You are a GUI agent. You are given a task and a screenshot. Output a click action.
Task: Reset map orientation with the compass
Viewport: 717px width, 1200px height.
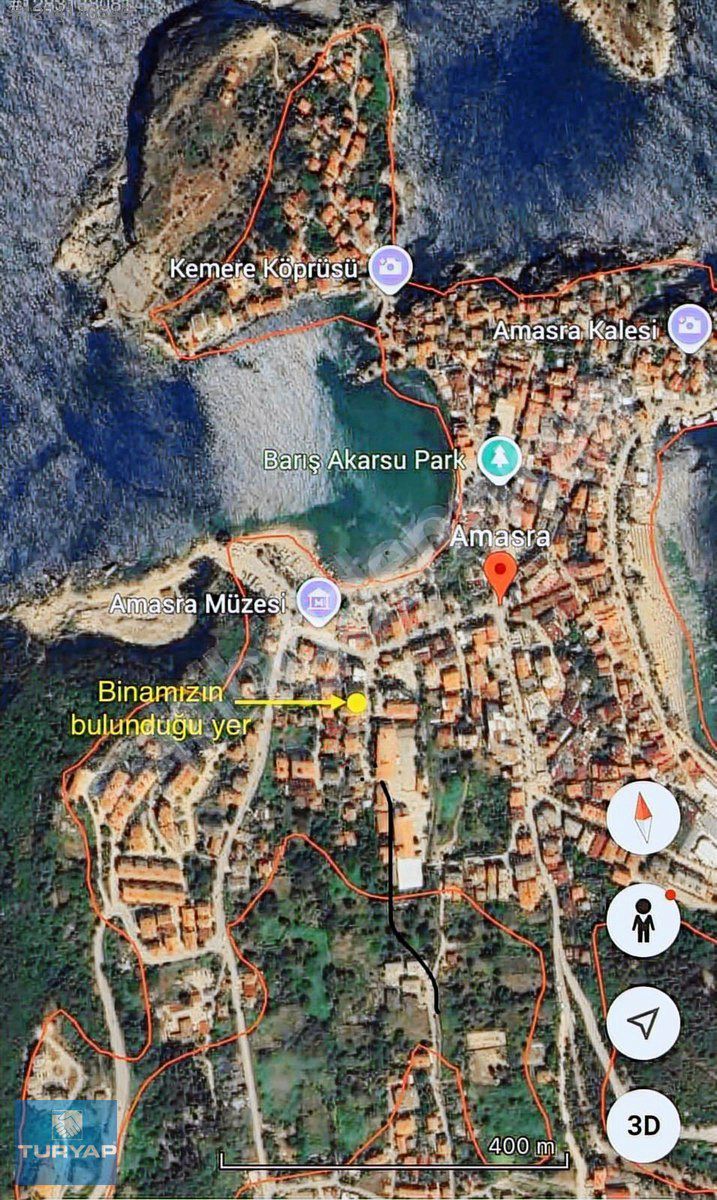coord(643,818)
